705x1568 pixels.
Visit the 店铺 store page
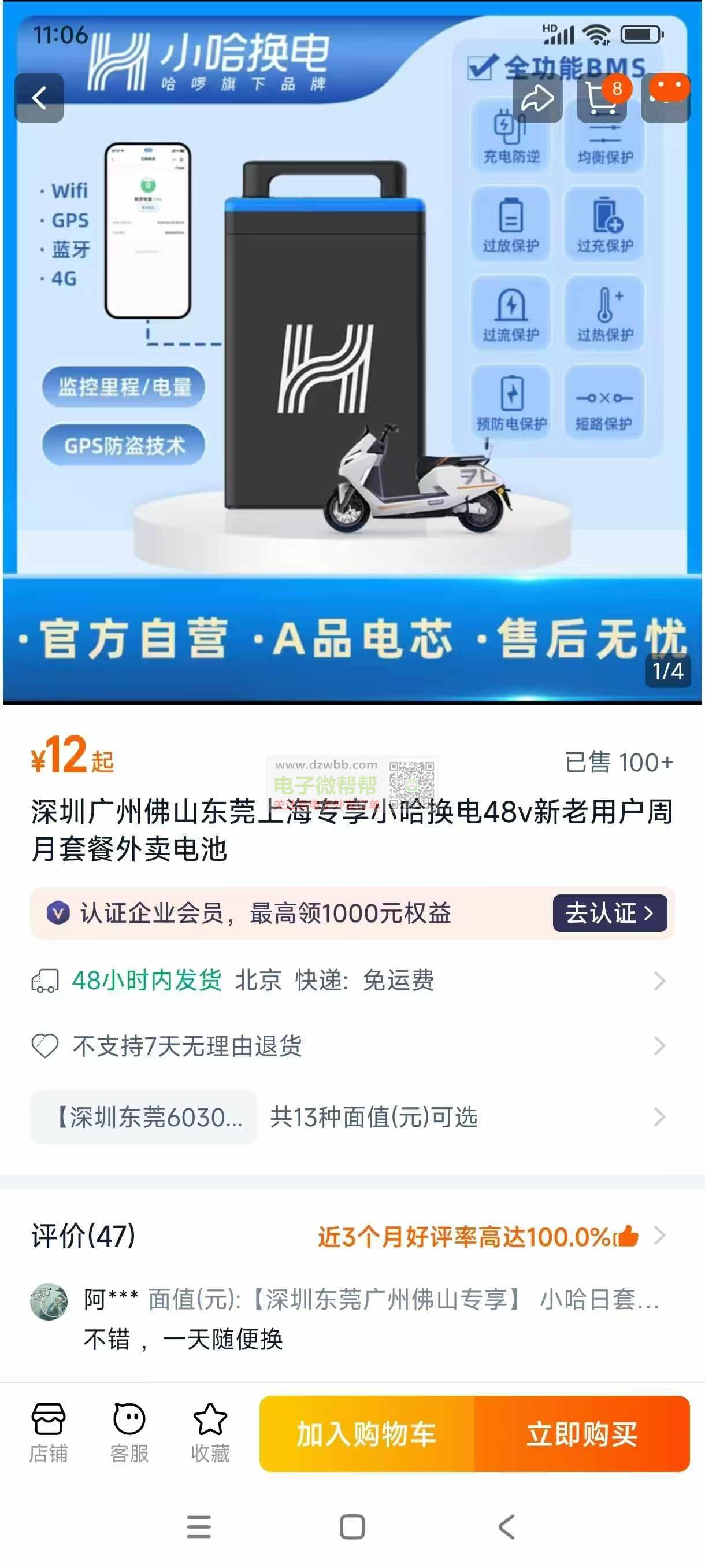49,1433
